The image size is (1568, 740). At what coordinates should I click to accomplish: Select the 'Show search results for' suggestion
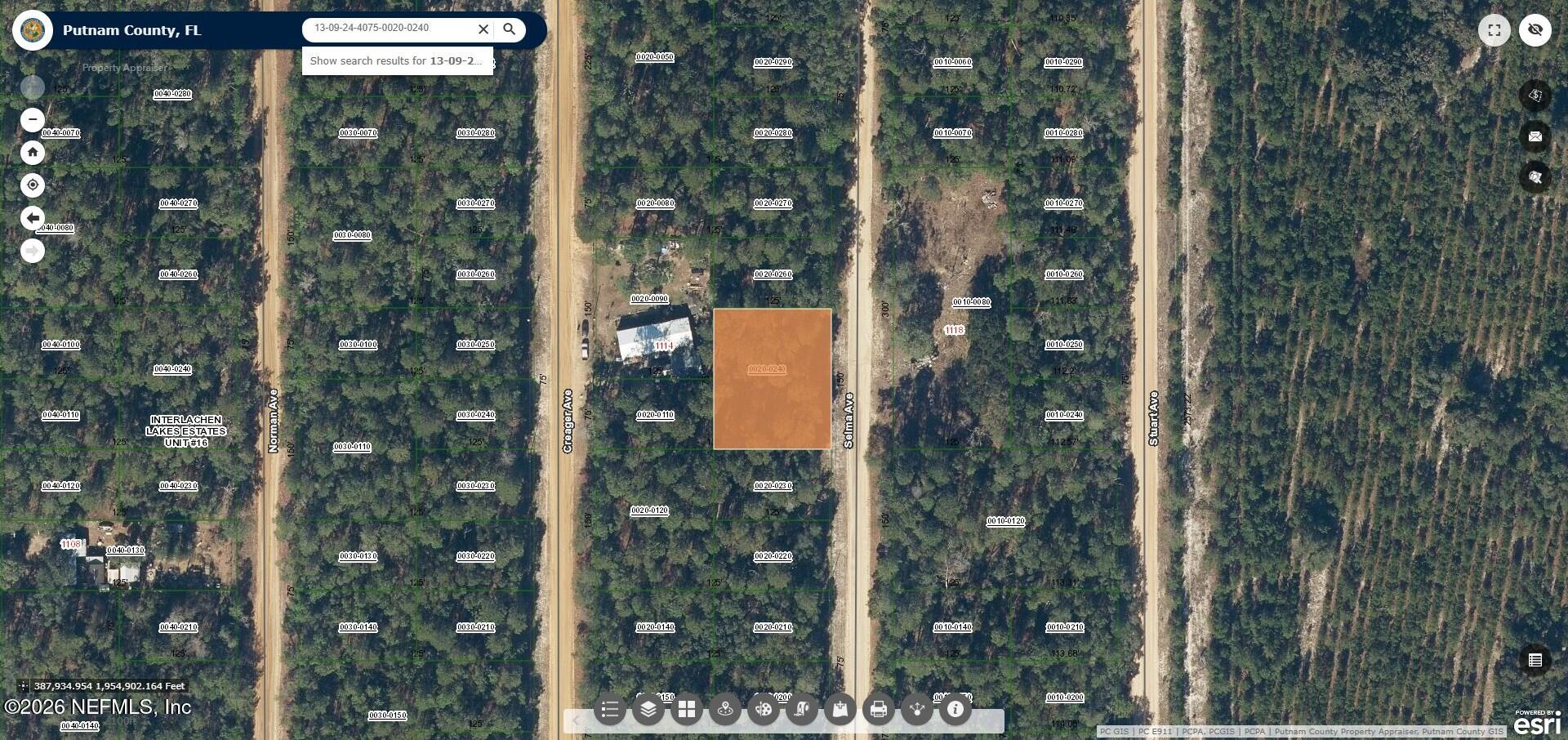point(397,61)
